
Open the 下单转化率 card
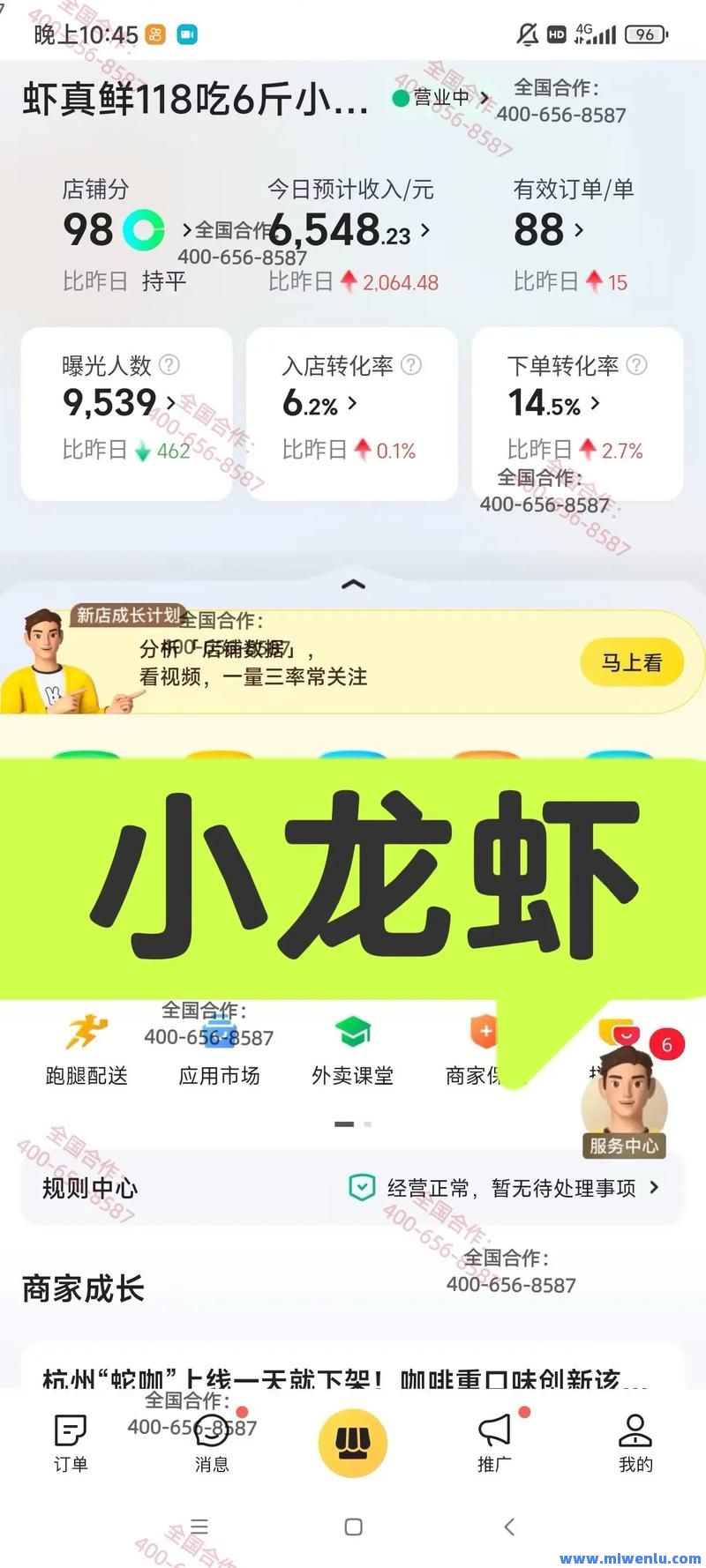577,414
